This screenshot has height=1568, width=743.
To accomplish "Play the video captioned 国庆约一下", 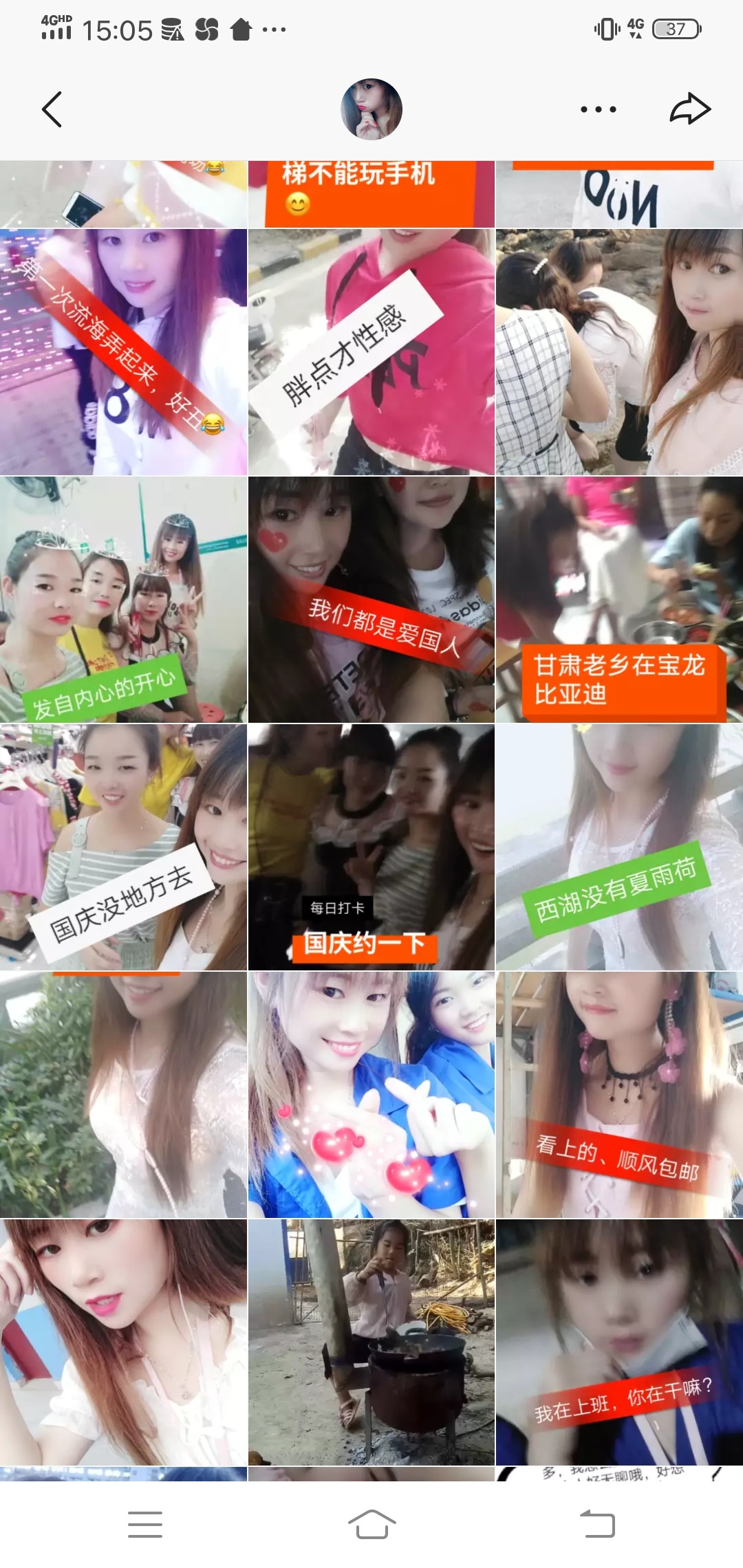I will (x=371, y=847).
